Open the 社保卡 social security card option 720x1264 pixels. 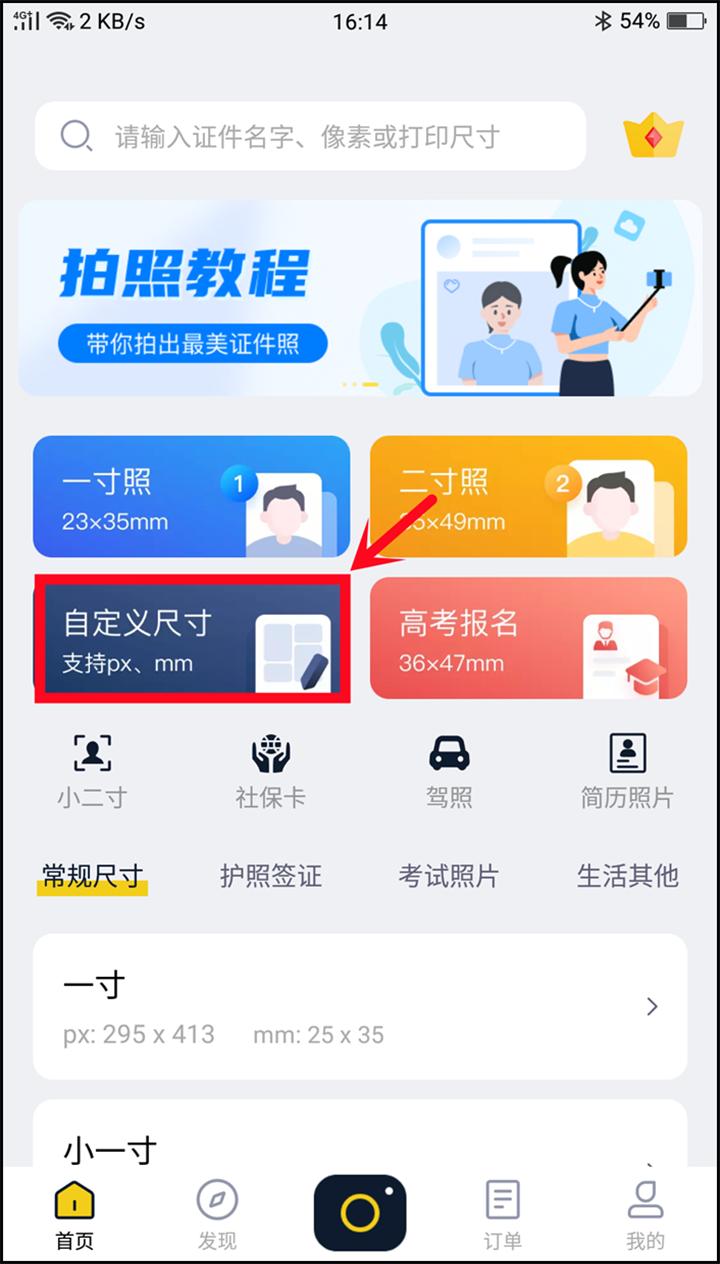click(270, 770)
